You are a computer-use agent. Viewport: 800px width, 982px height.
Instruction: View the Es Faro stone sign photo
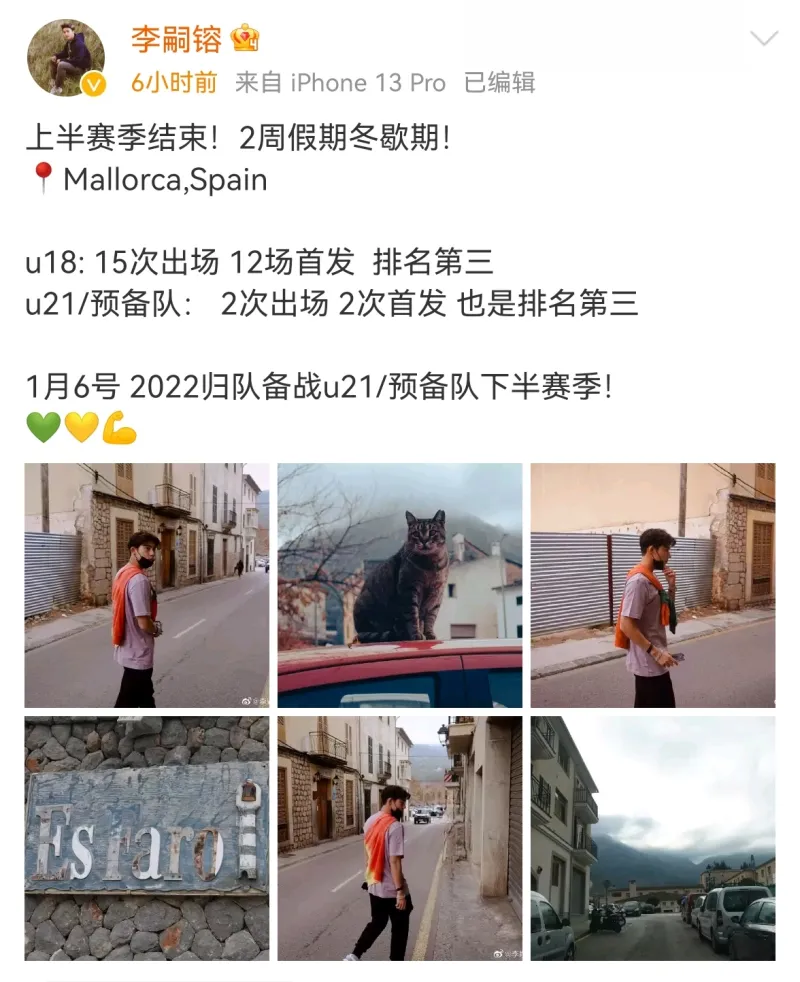[x=147, y=838]
